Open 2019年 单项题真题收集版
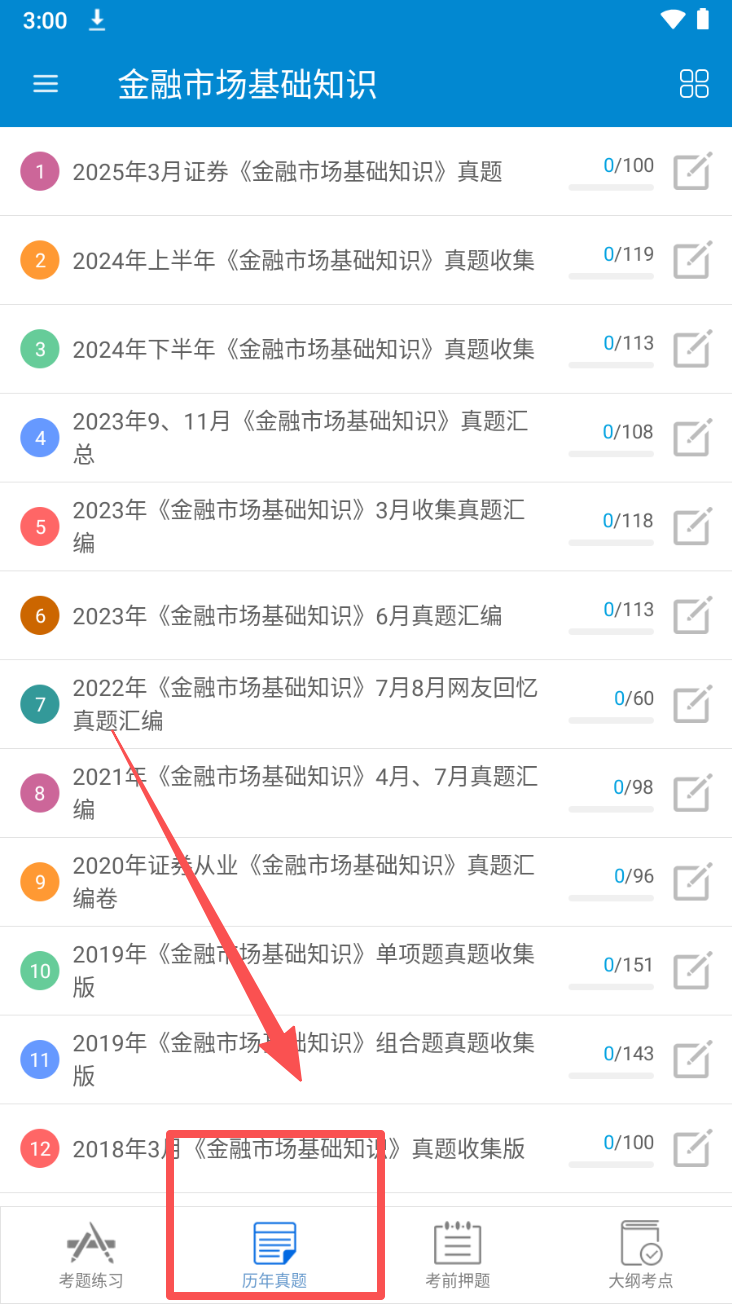732x1304 pixels. coord(303,971)
